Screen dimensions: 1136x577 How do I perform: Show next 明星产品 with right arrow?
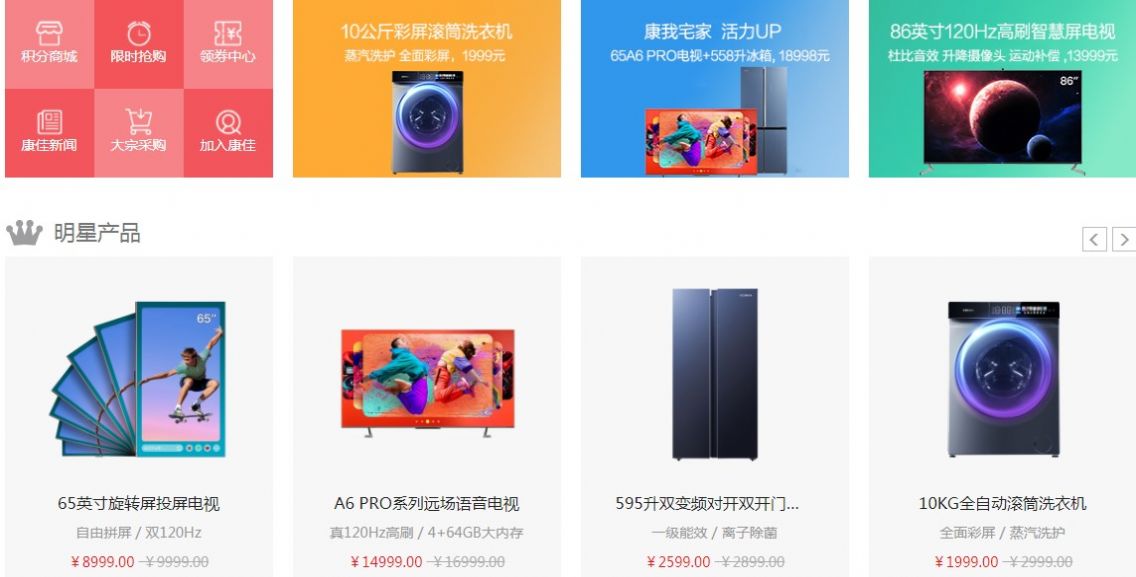click(x=1124, y=239)
